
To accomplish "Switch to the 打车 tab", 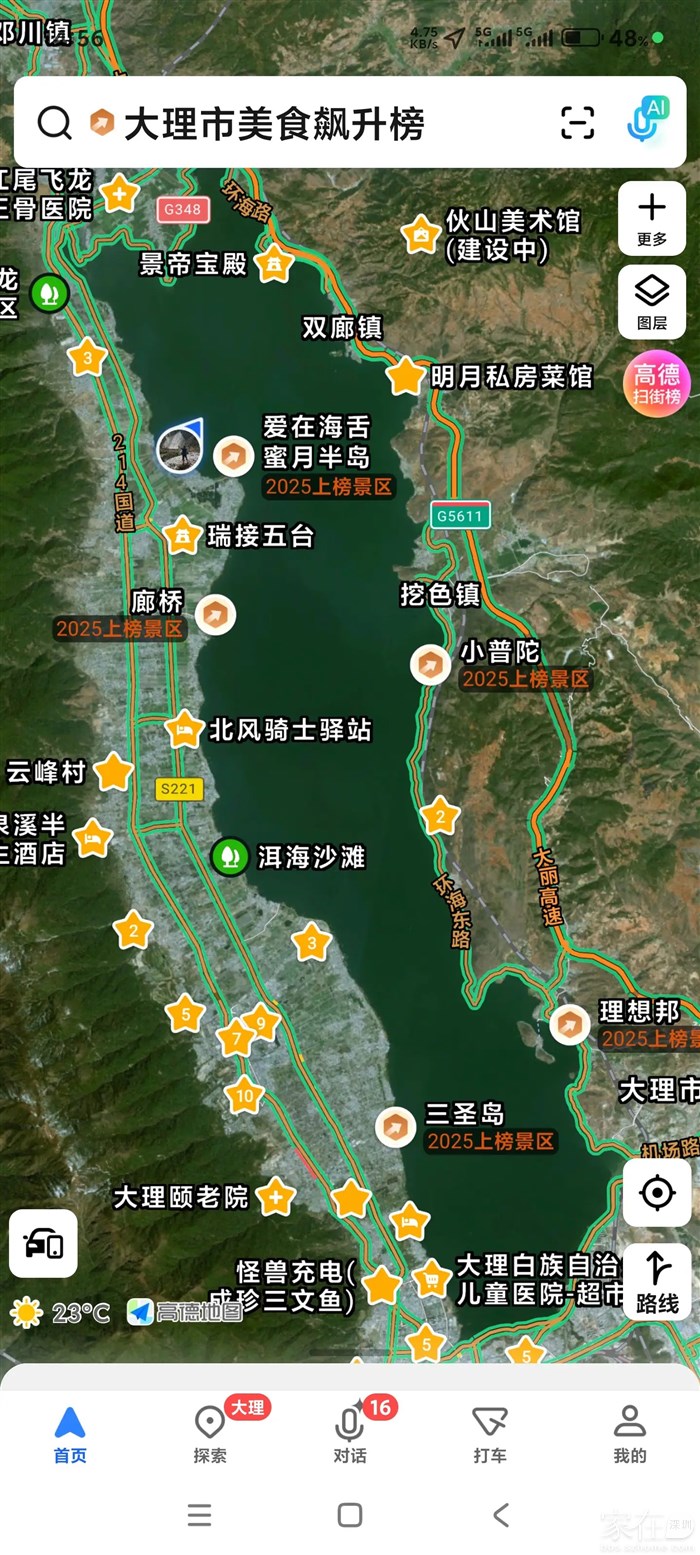I will tap(489, 1432).
